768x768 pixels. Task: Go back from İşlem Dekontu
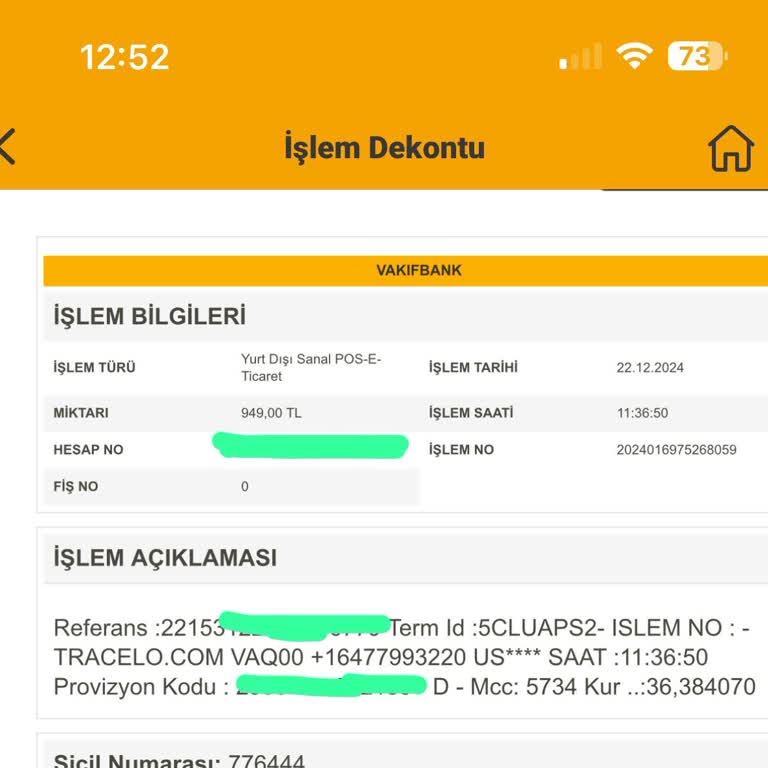8,147
